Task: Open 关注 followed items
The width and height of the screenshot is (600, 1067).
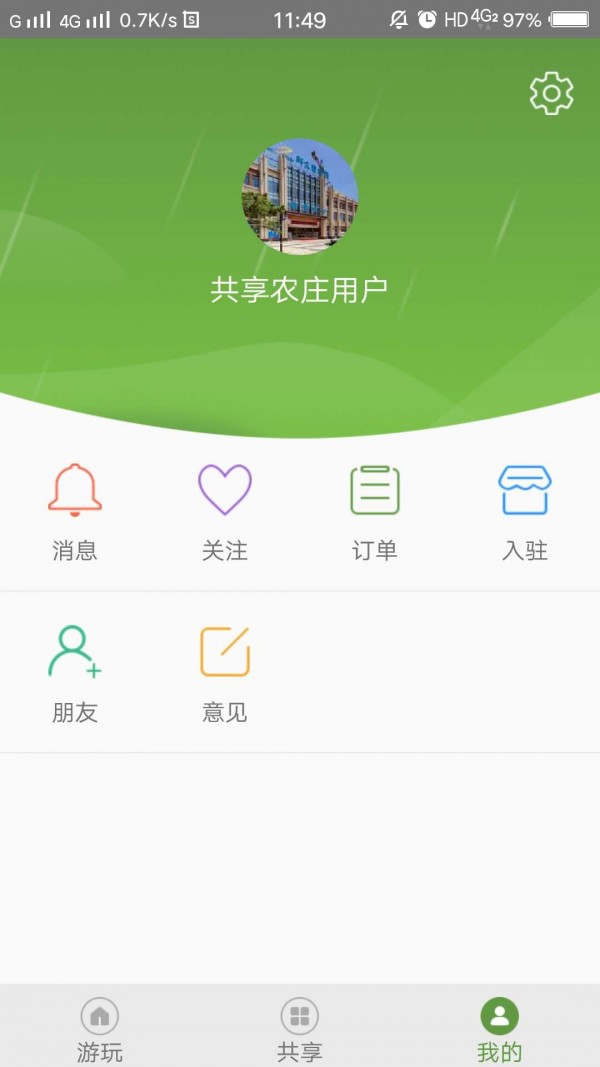Action: pos(225,510)
